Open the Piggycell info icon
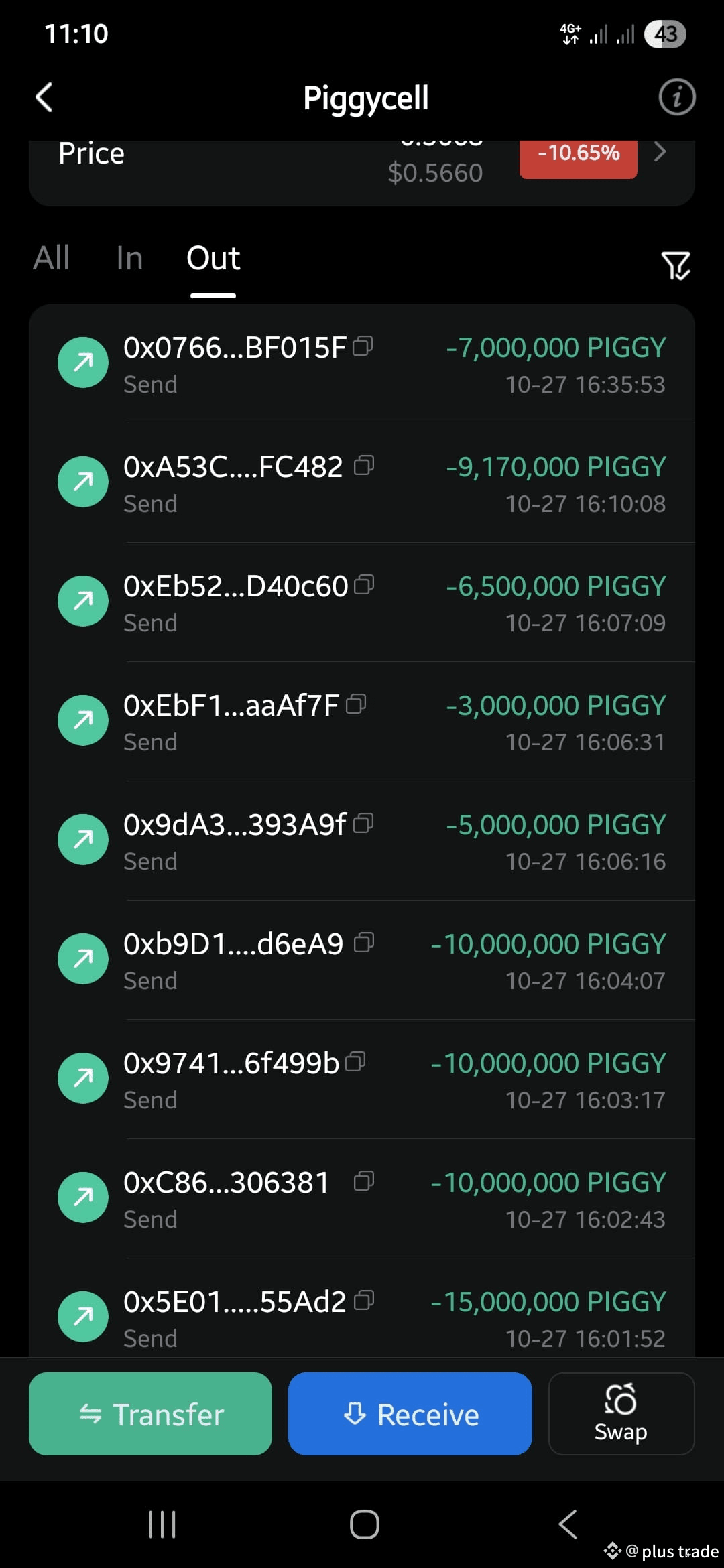 (x=676, y=97)
